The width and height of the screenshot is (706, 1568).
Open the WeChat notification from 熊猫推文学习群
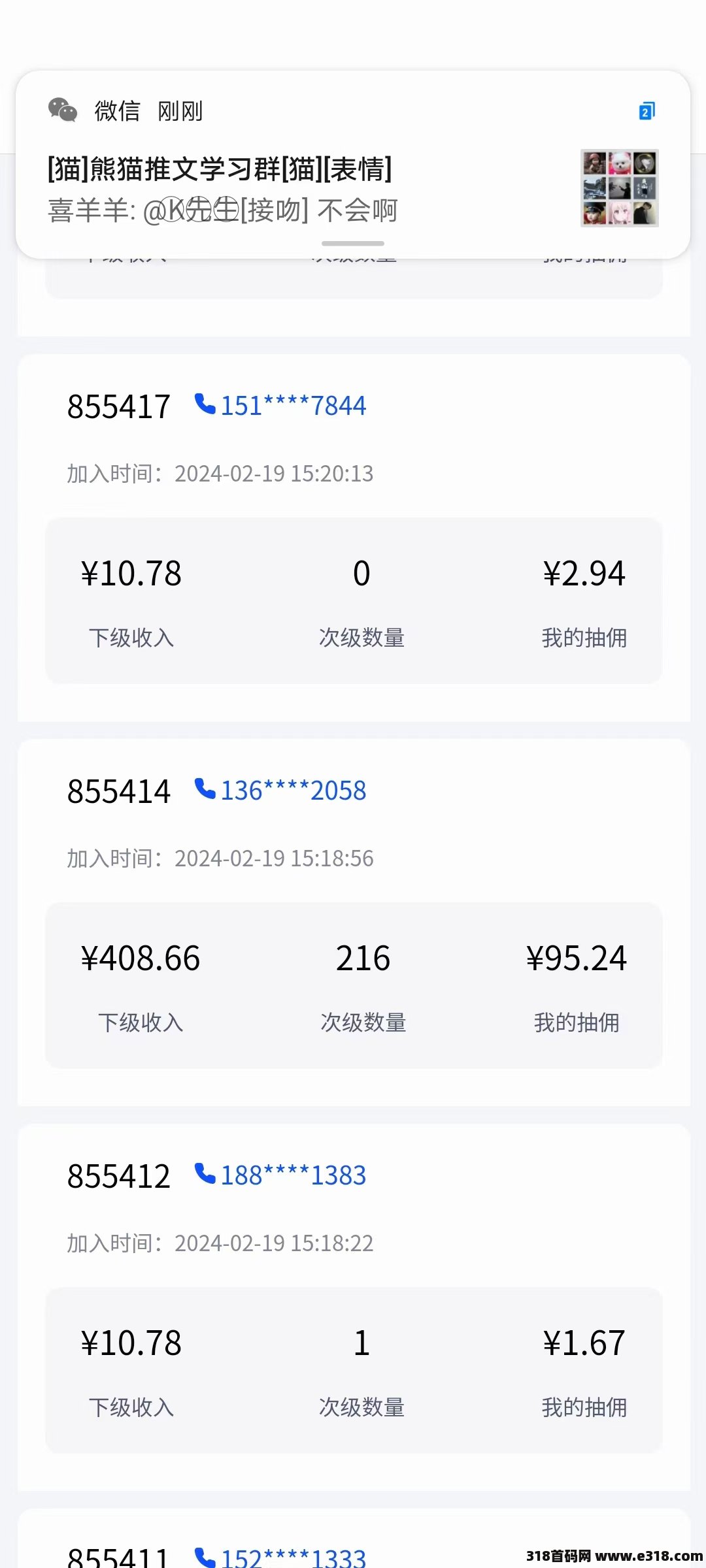click(x=353, y=165)
